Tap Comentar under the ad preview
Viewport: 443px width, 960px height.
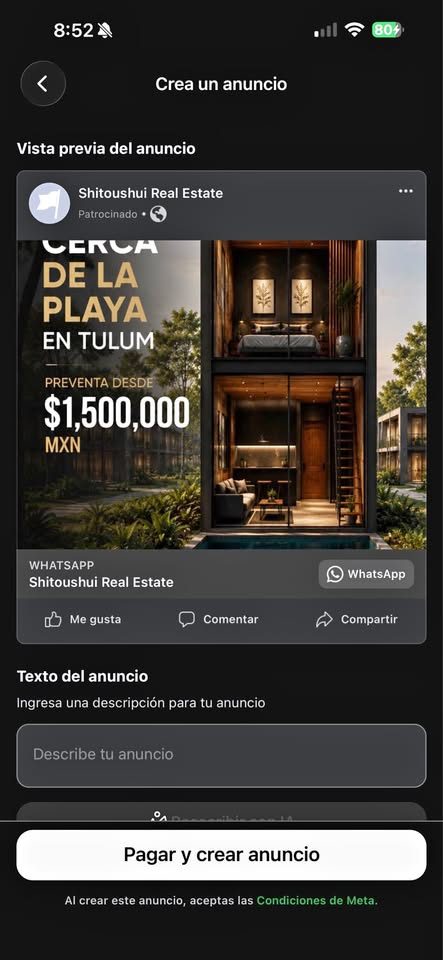click(218, 620)
